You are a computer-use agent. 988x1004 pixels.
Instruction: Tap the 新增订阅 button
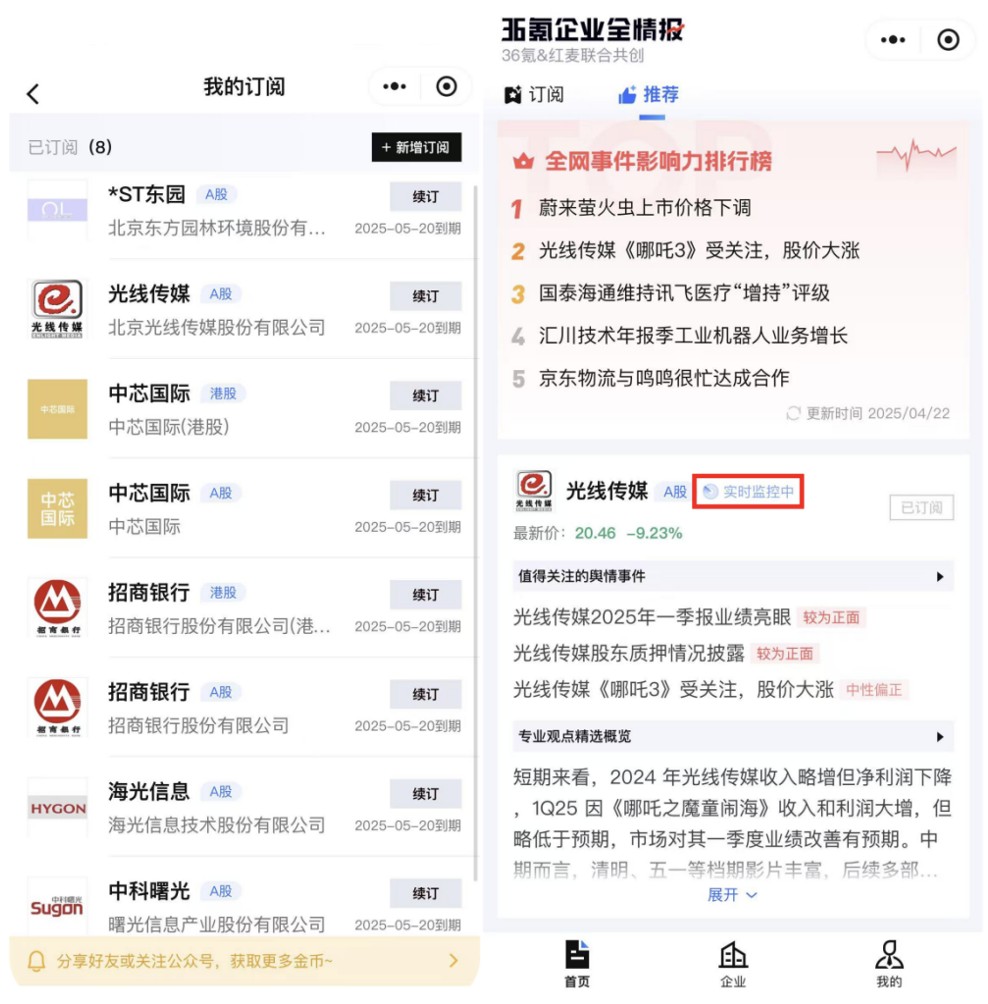coord(416,147)
